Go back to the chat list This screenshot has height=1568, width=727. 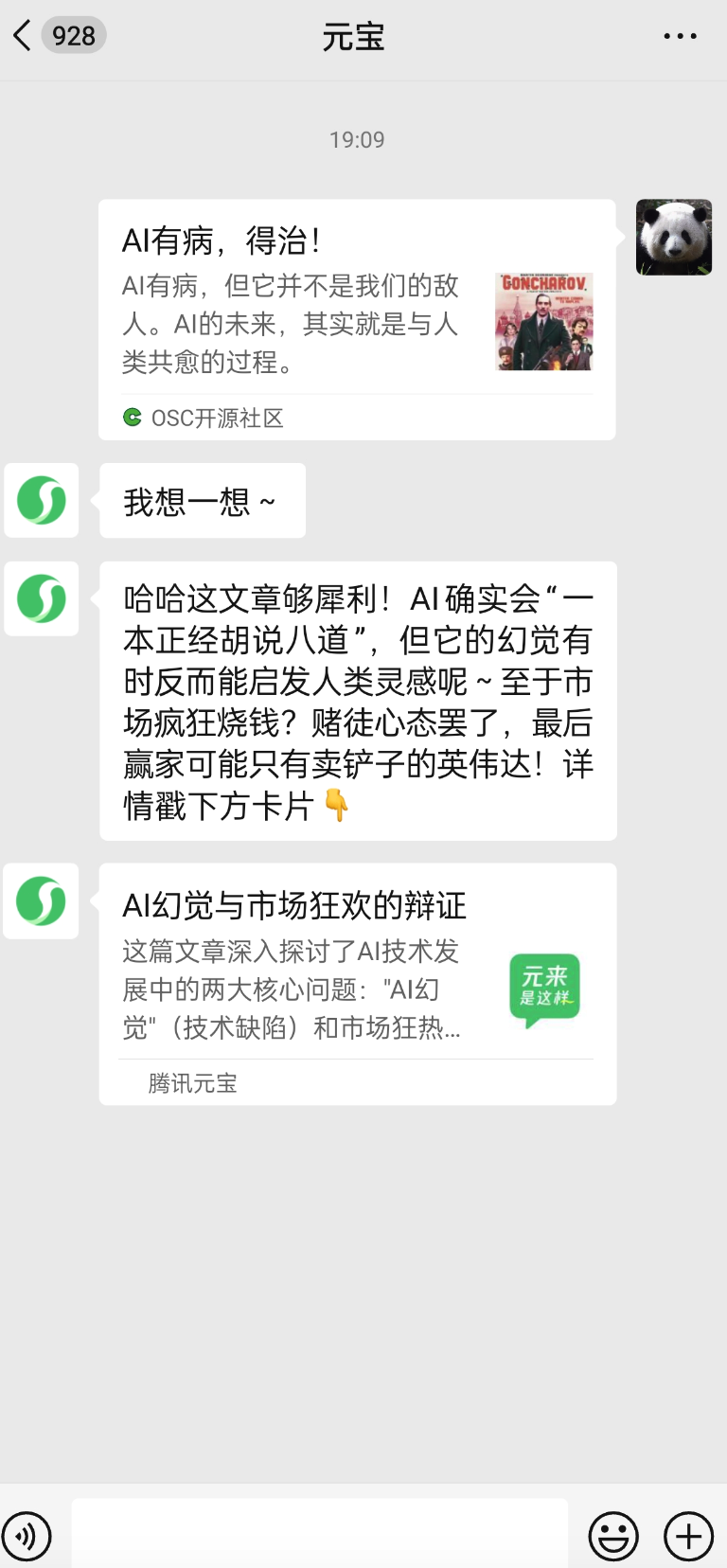tap(25, 36)
